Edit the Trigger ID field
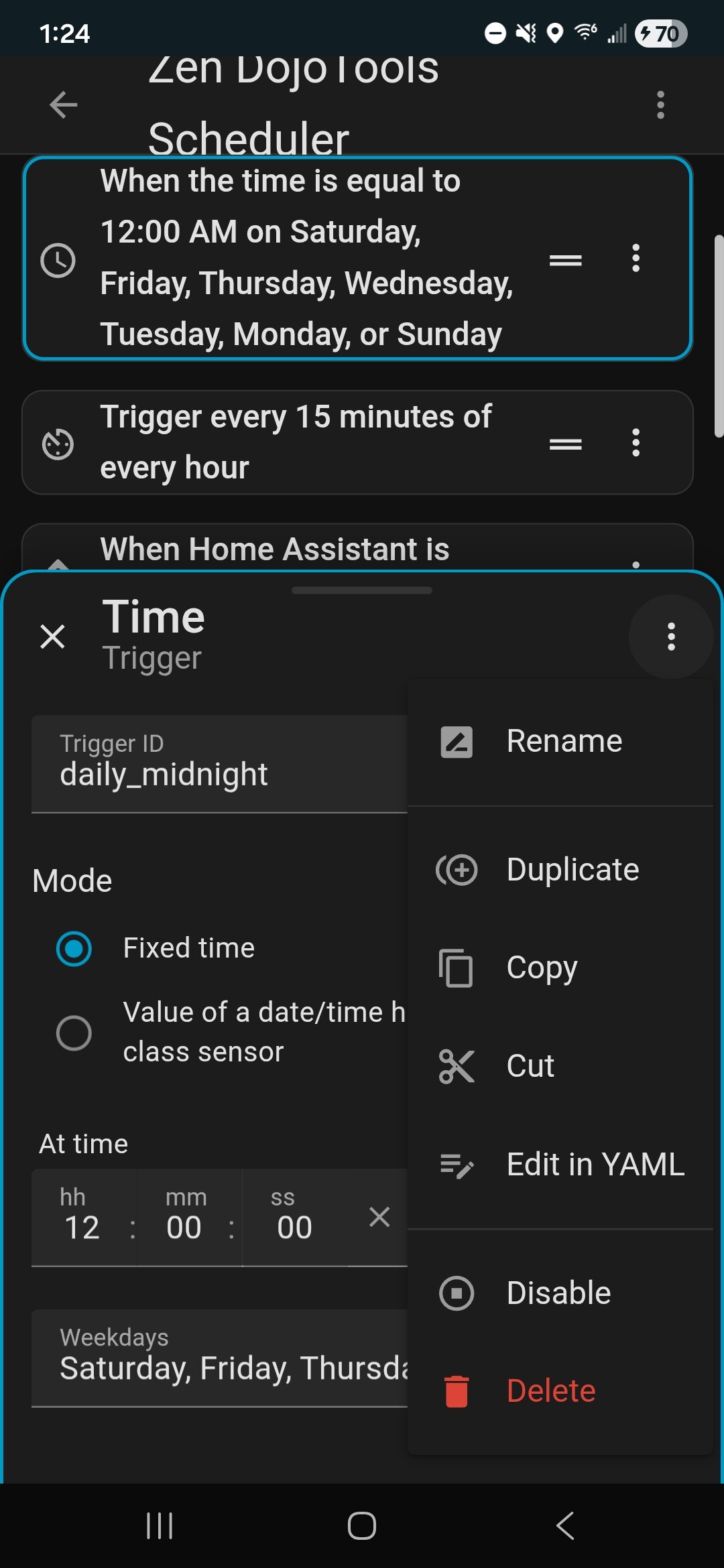724x1568 pixels. click(219, 764)
